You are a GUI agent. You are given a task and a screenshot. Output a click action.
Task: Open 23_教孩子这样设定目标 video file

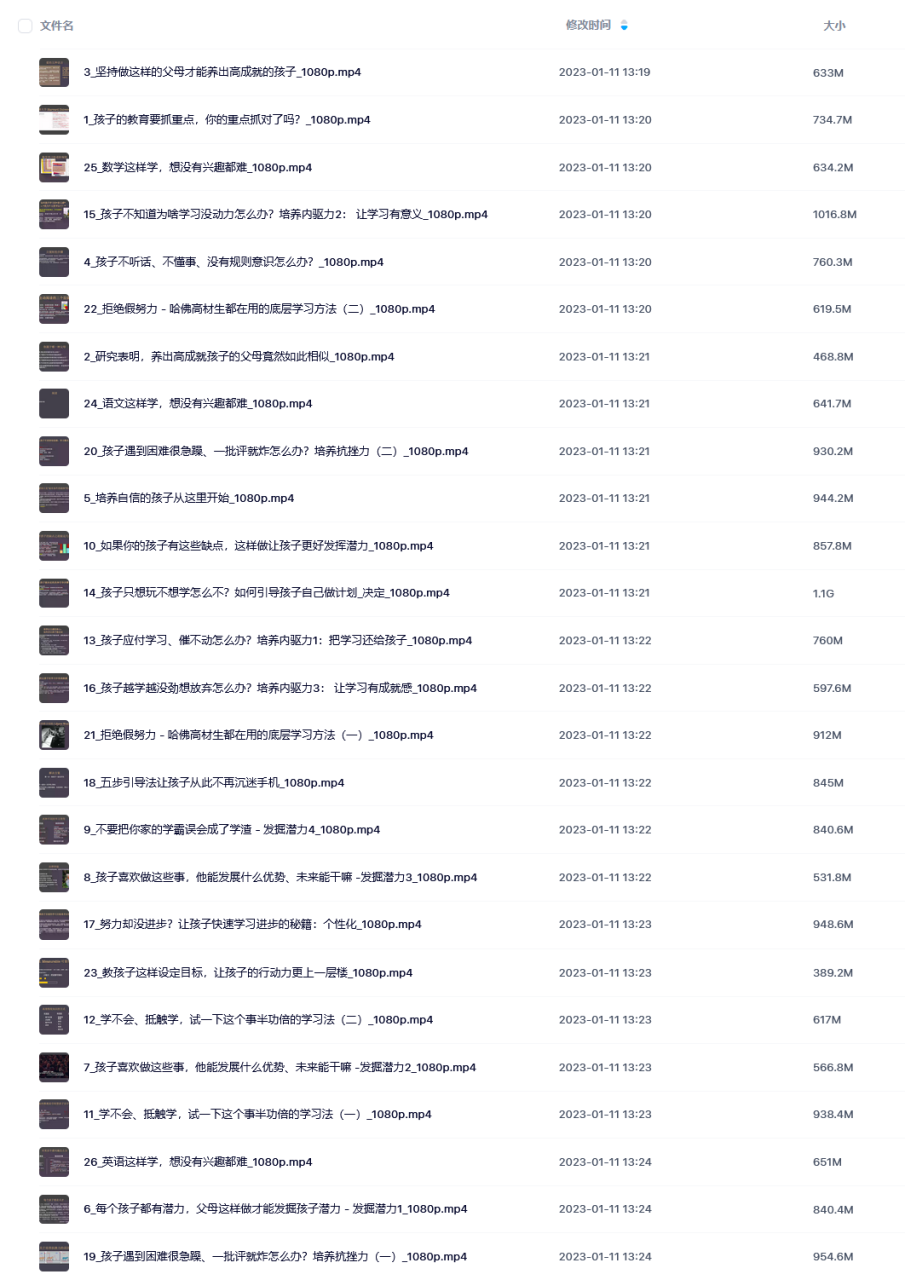pos(248,972)
